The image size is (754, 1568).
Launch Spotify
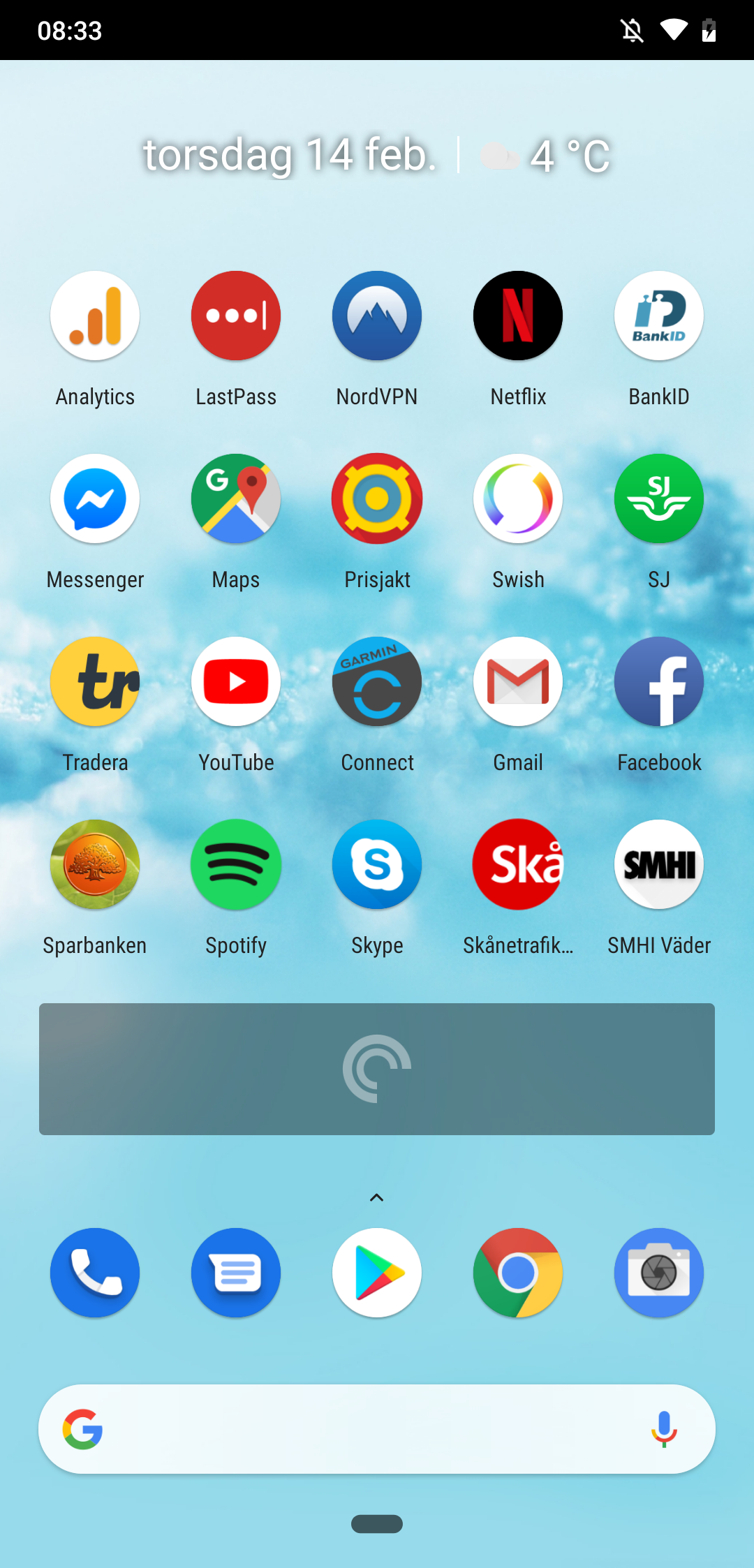pyautogui.click(x=236, y=865)
